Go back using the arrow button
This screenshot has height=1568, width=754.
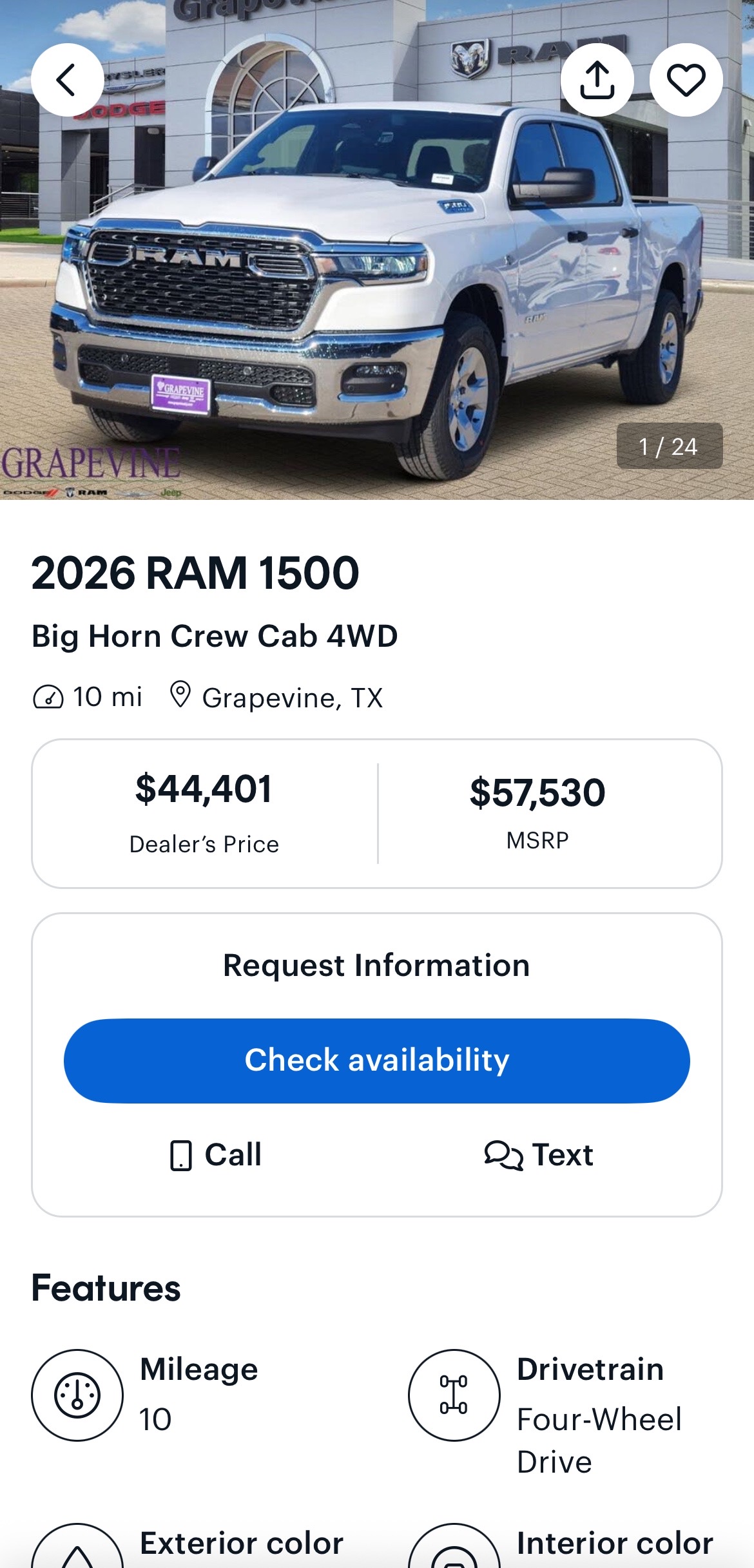click(67, 80)
